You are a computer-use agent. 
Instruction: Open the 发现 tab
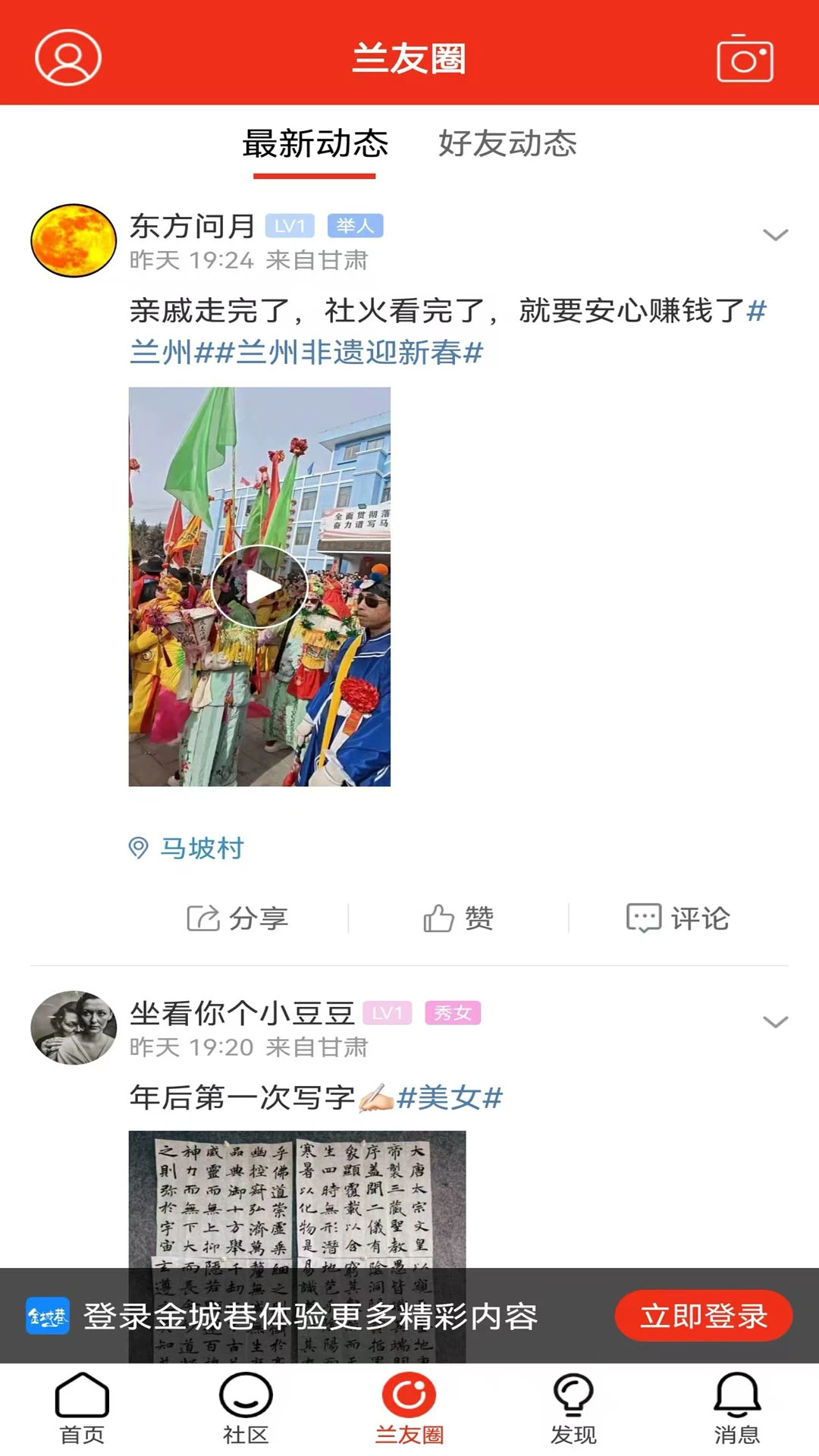pyautogui.click(x=573, y=1407)
